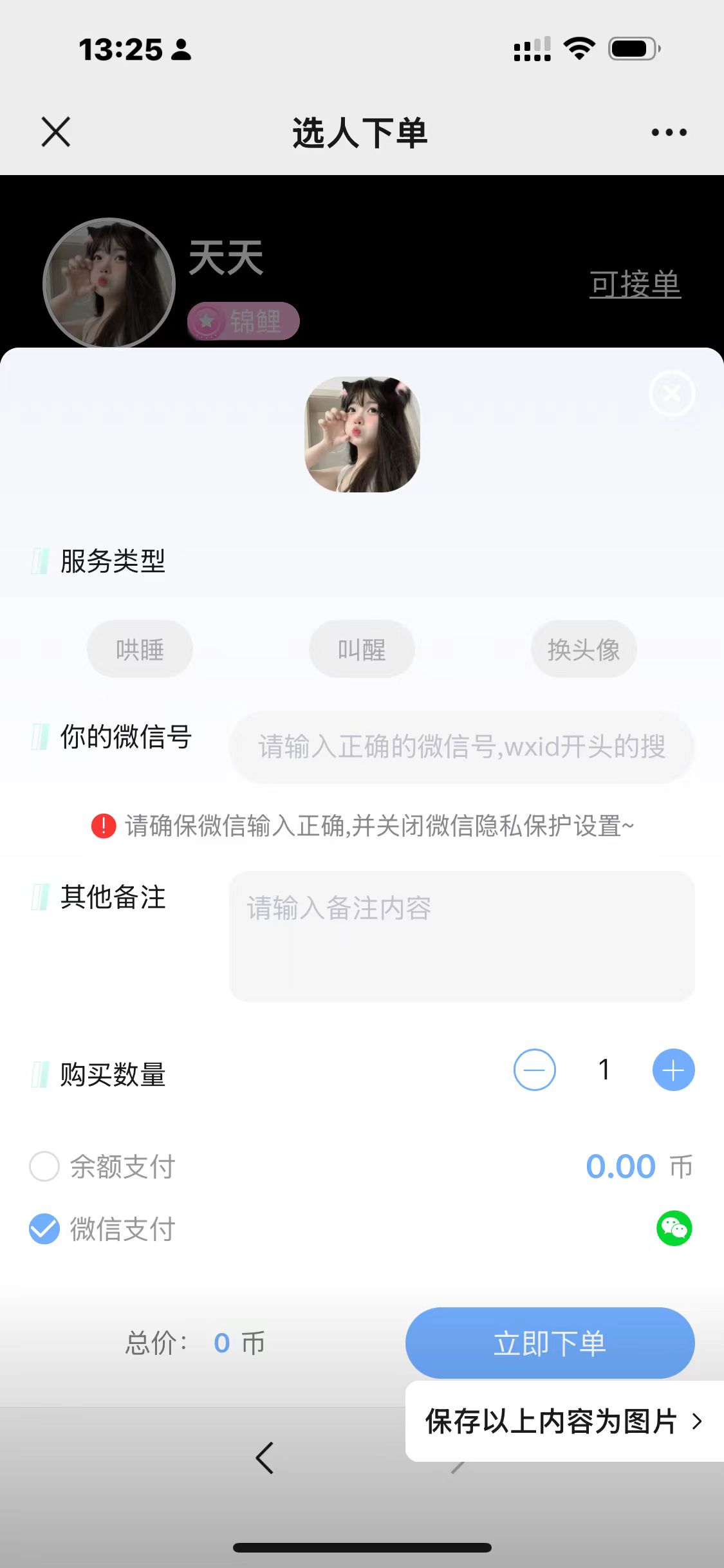This screenshot has height=1568, width=724.
Task: Dismiss the order popup sheet
Action: pyautogui.click(x=672, y=393)
